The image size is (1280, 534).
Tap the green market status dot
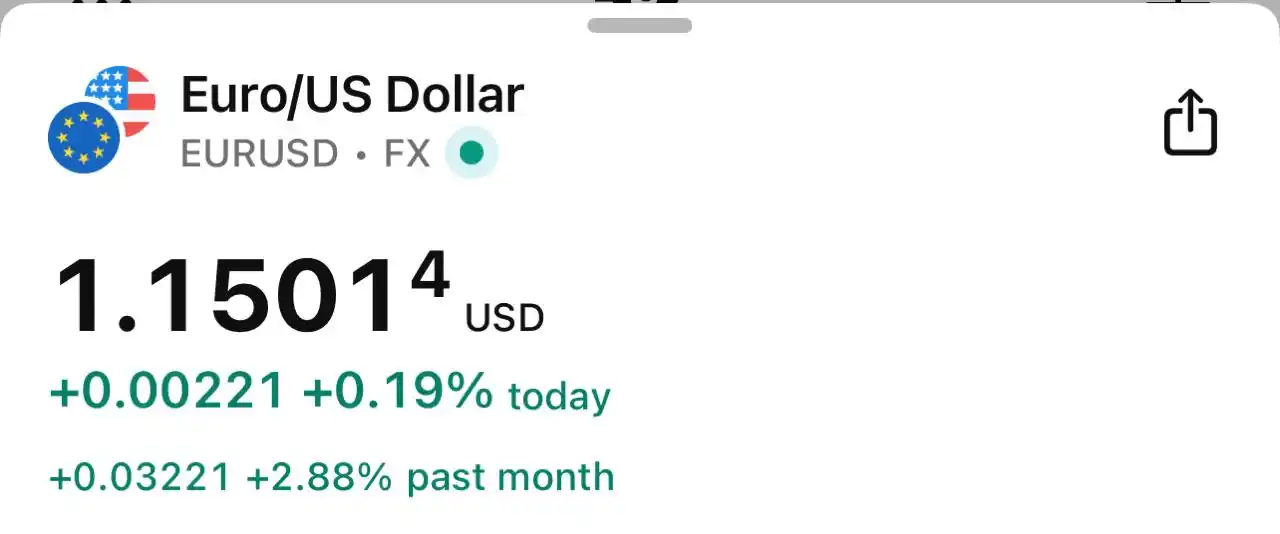coord(471,153)
